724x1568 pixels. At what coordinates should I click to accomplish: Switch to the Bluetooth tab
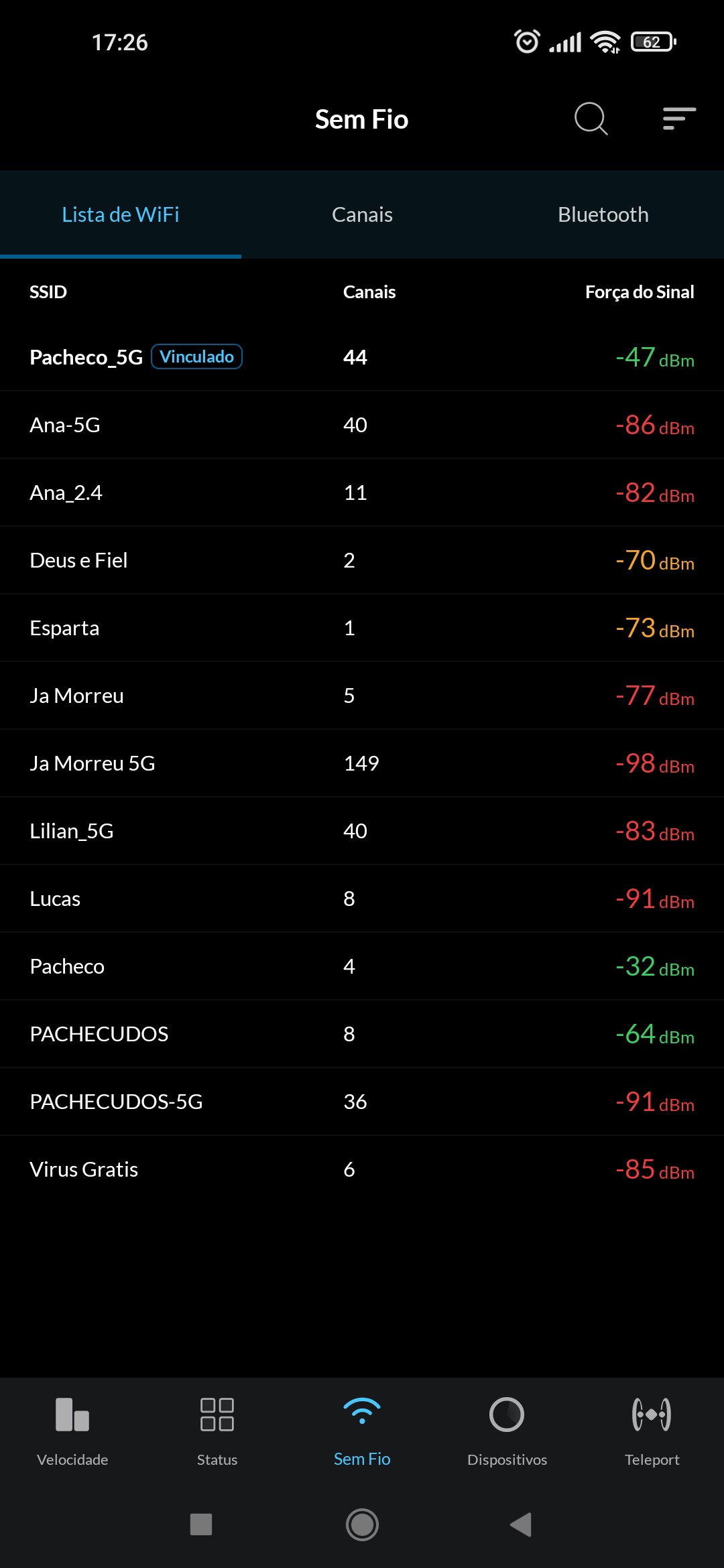(x=603, y=214)
